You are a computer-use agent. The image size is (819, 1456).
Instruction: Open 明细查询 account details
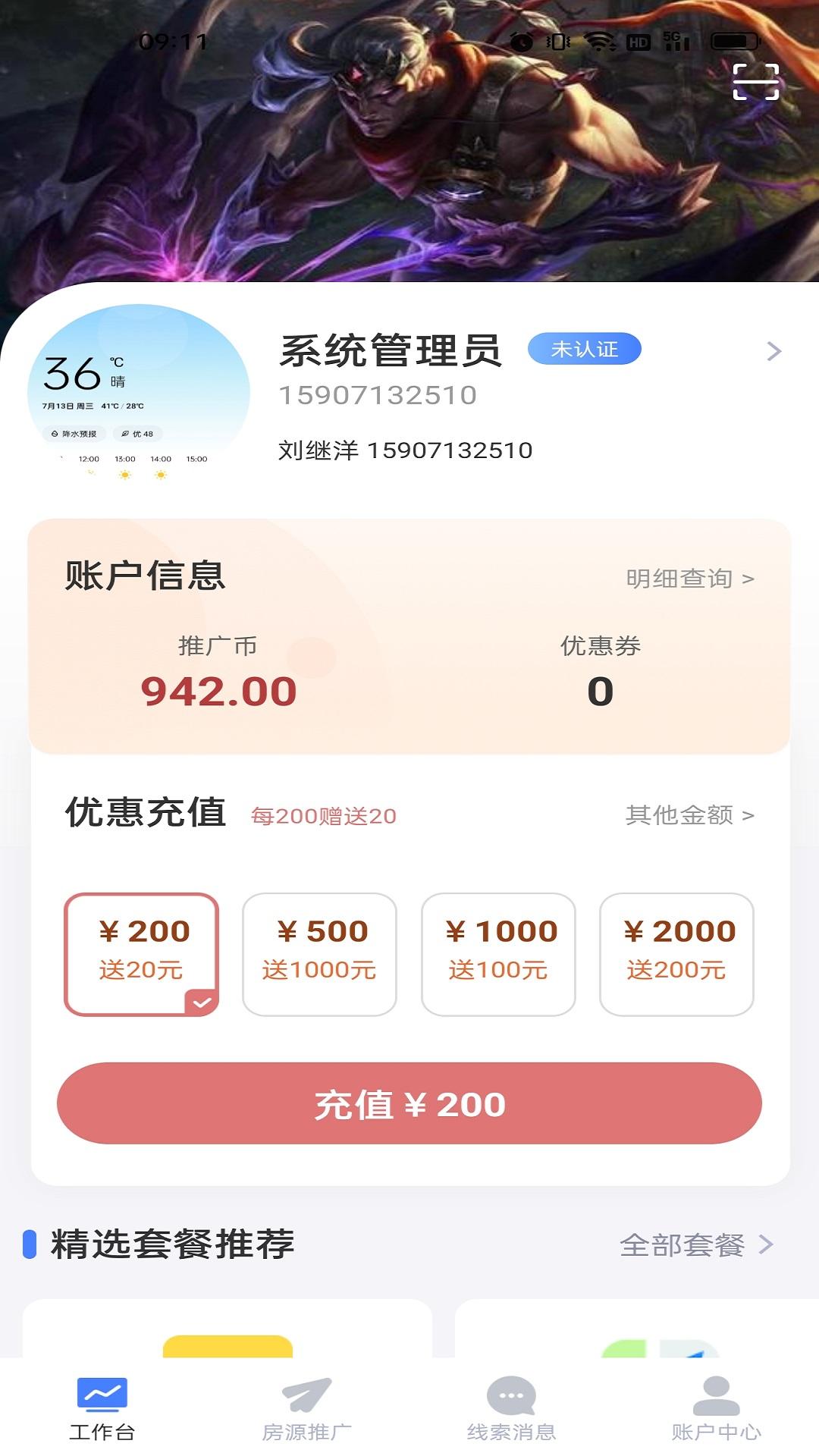tap(687, 578)
